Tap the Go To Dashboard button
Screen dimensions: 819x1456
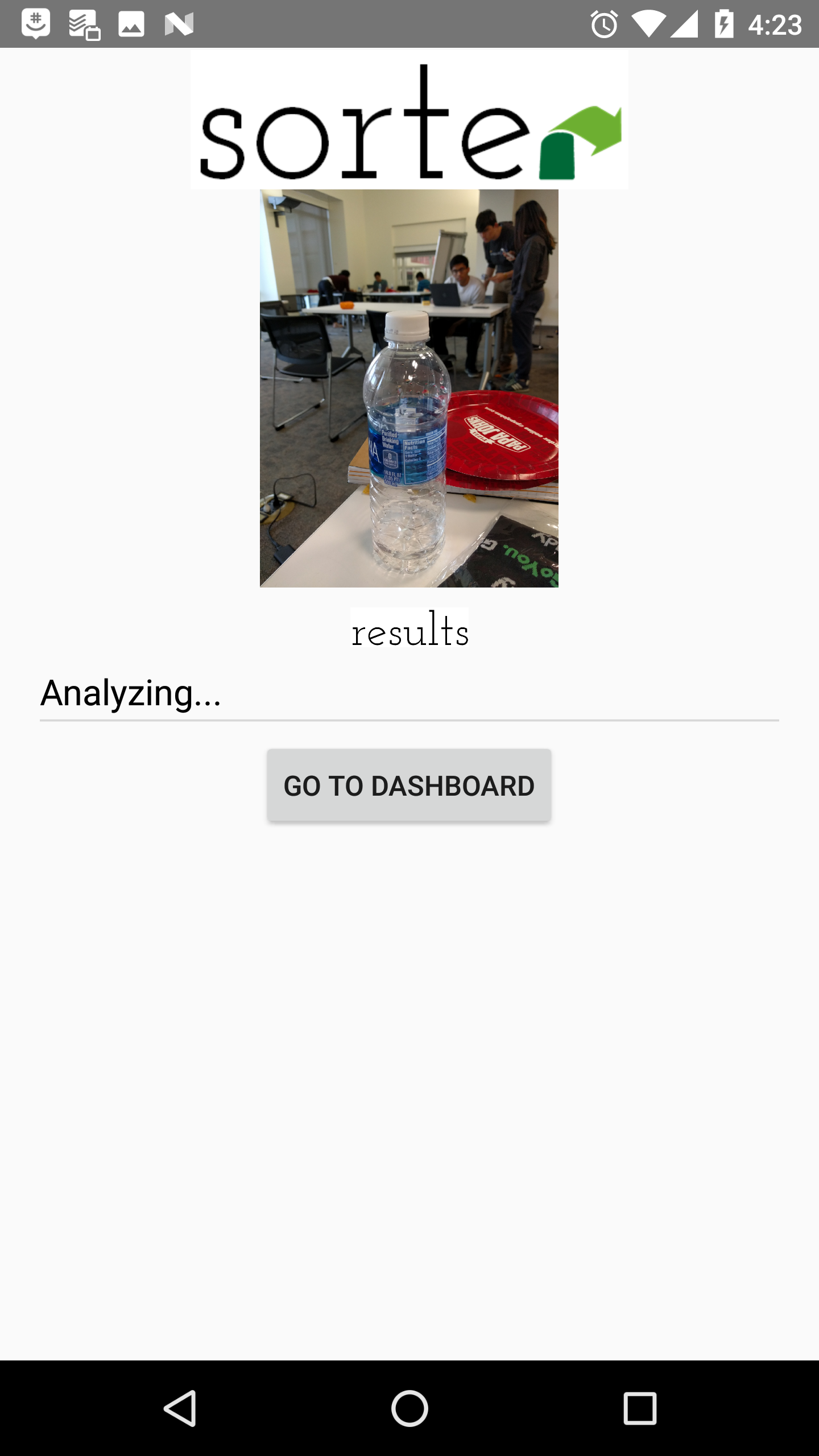(409, 785)
